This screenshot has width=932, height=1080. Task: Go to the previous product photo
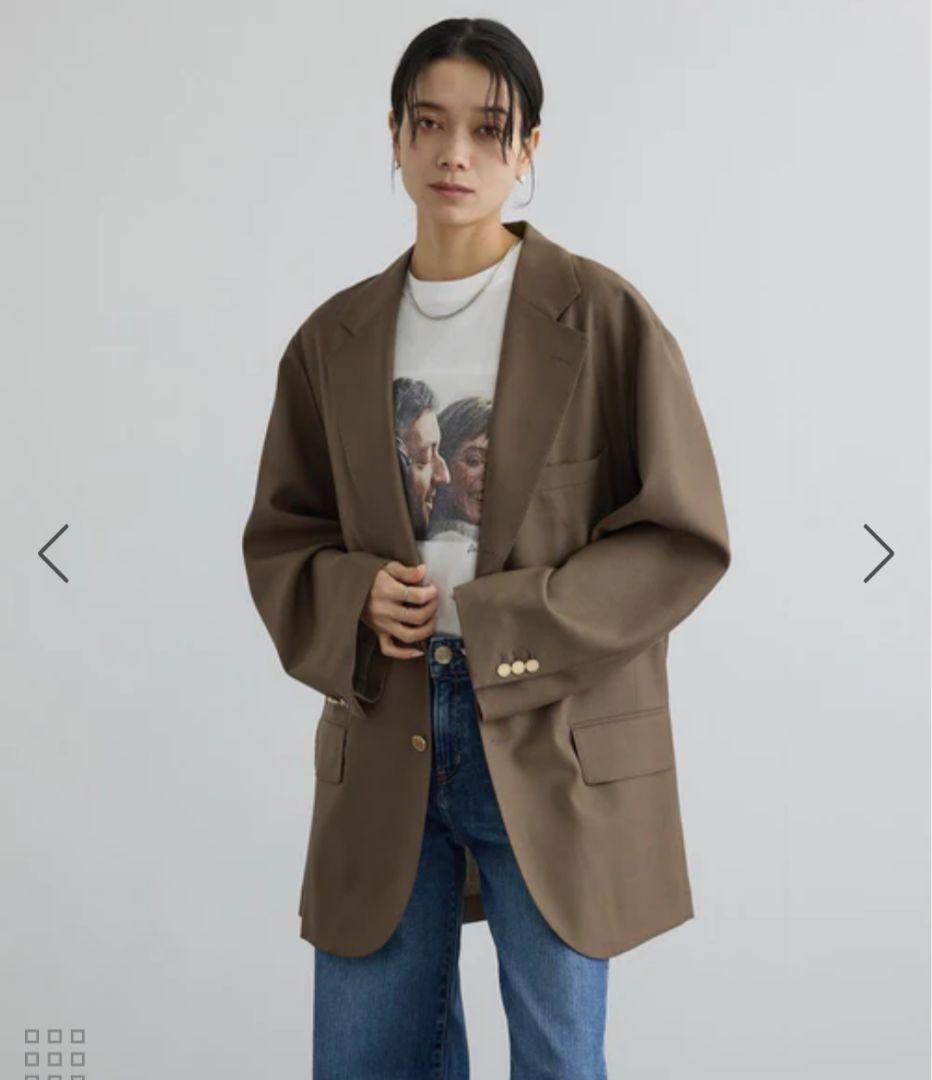[53, 553]
